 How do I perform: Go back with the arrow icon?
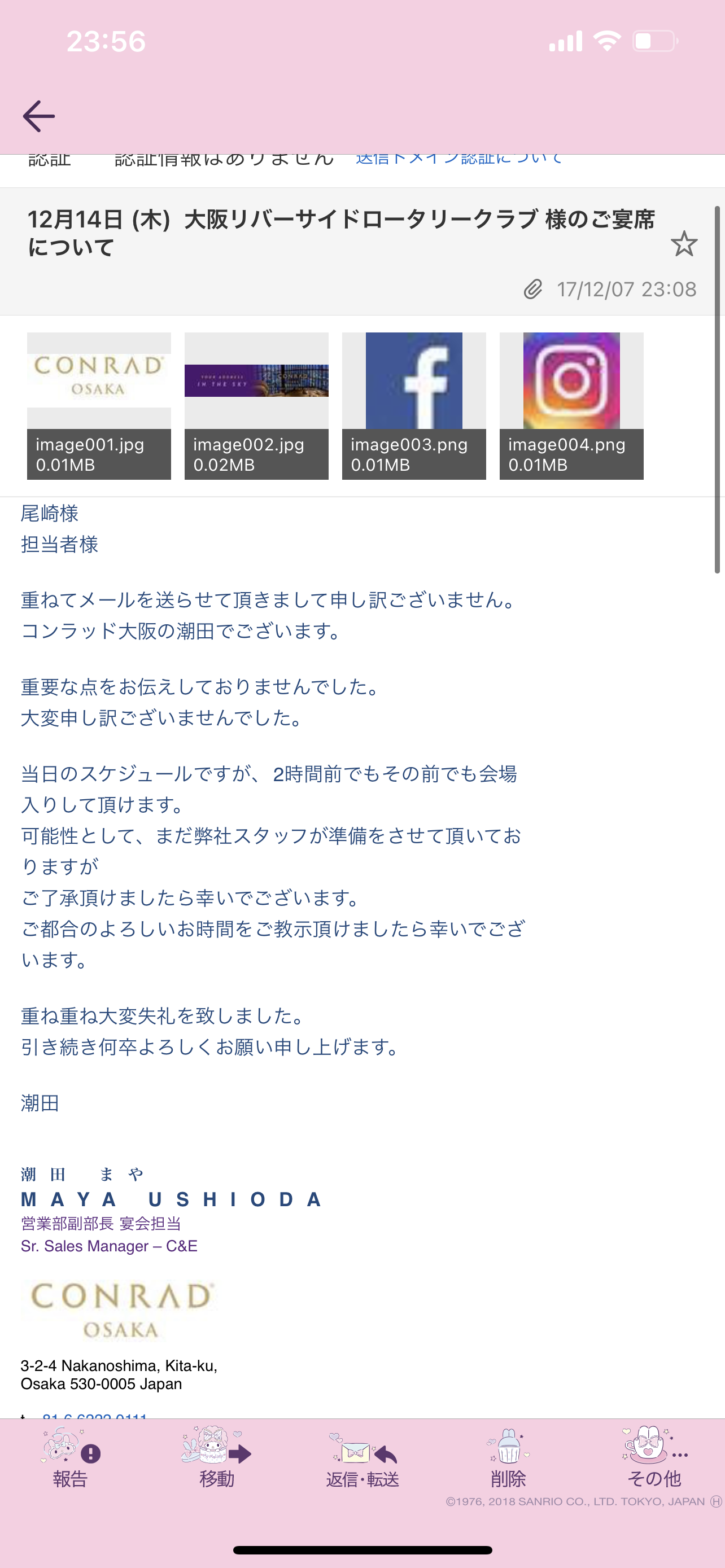(x=38, y=116)
